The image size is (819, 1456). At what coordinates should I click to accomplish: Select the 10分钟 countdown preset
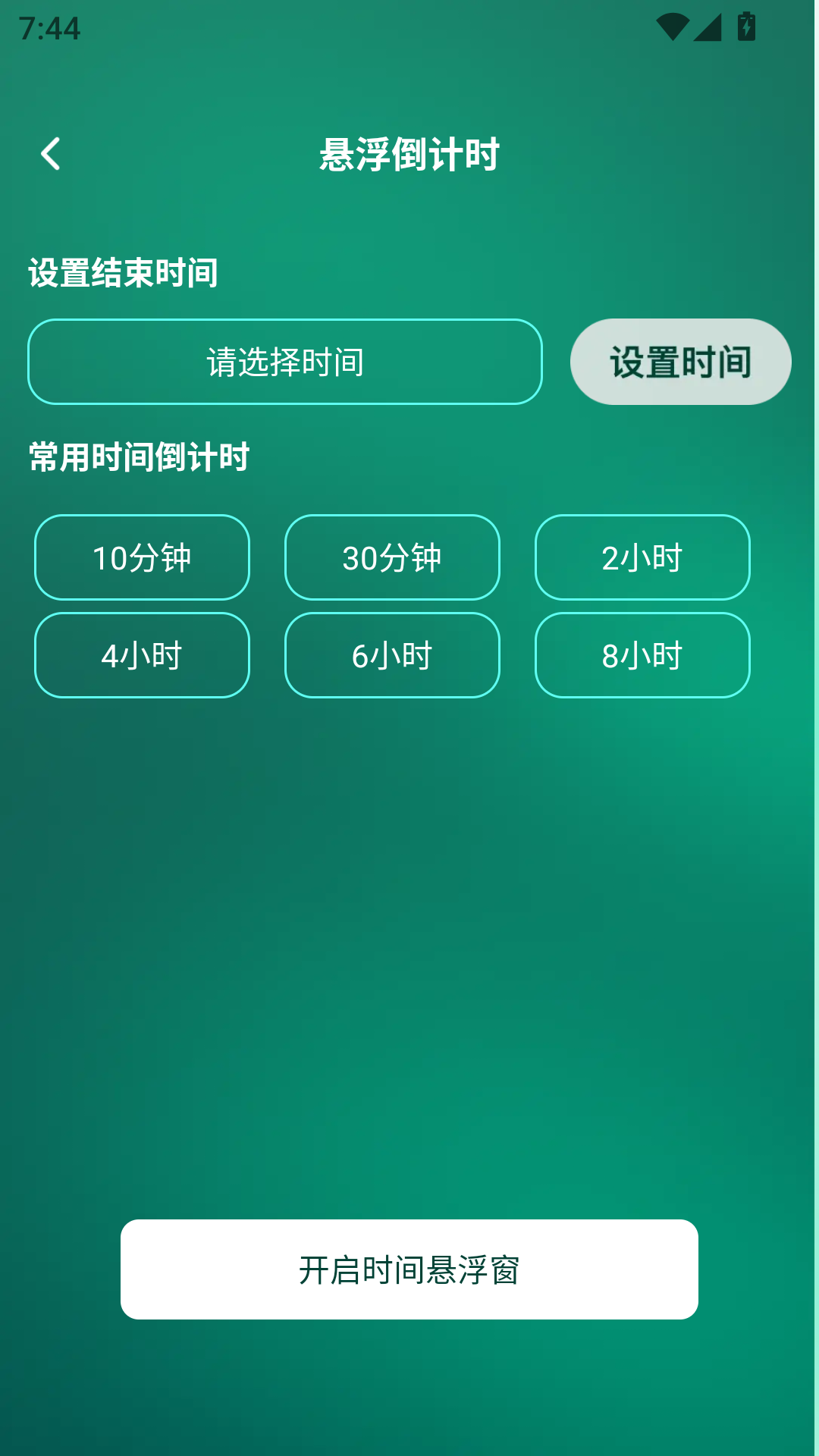pos(141,558)
